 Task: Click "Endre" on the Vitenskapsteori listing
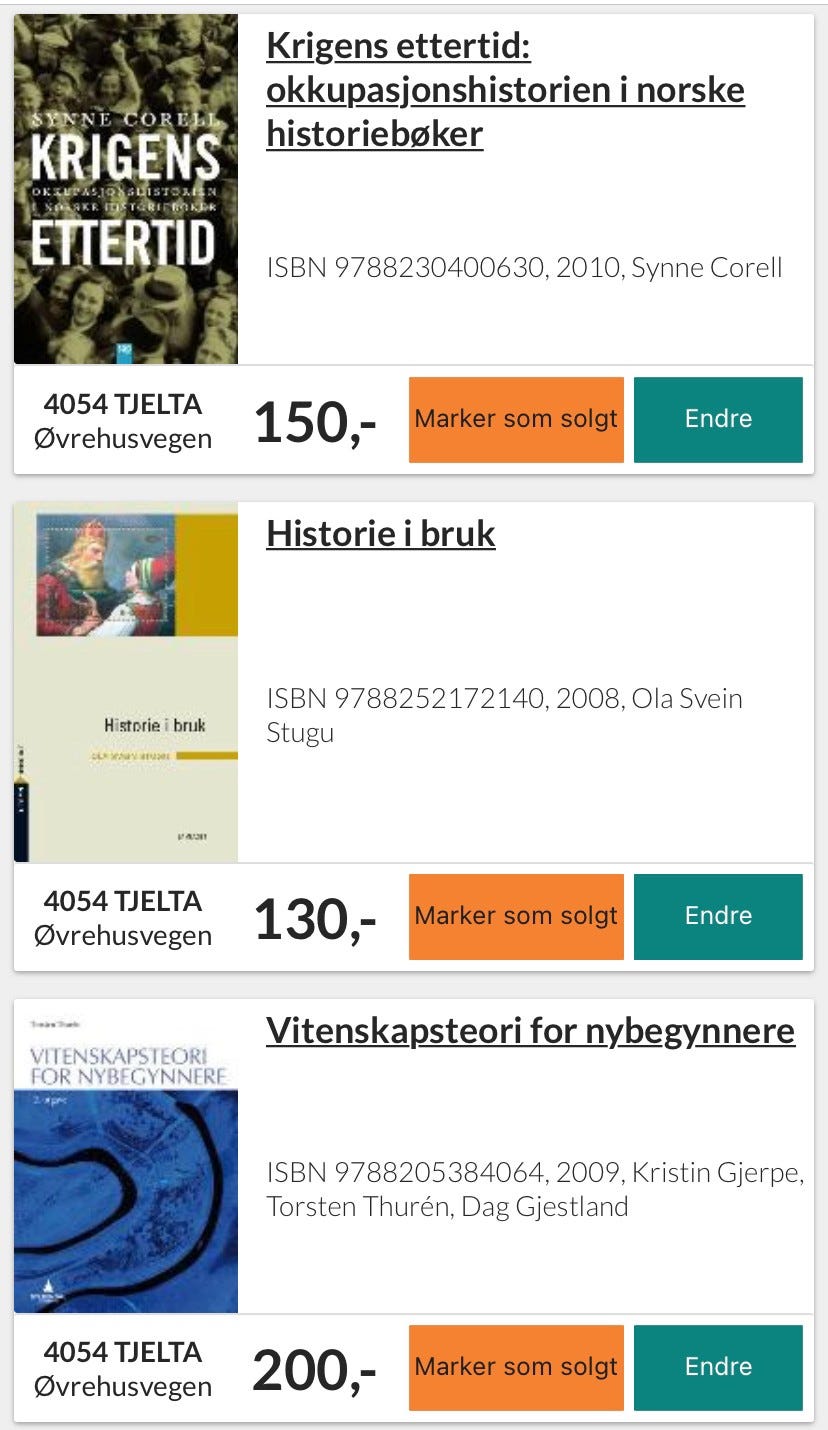click(x=718, y=1367)
